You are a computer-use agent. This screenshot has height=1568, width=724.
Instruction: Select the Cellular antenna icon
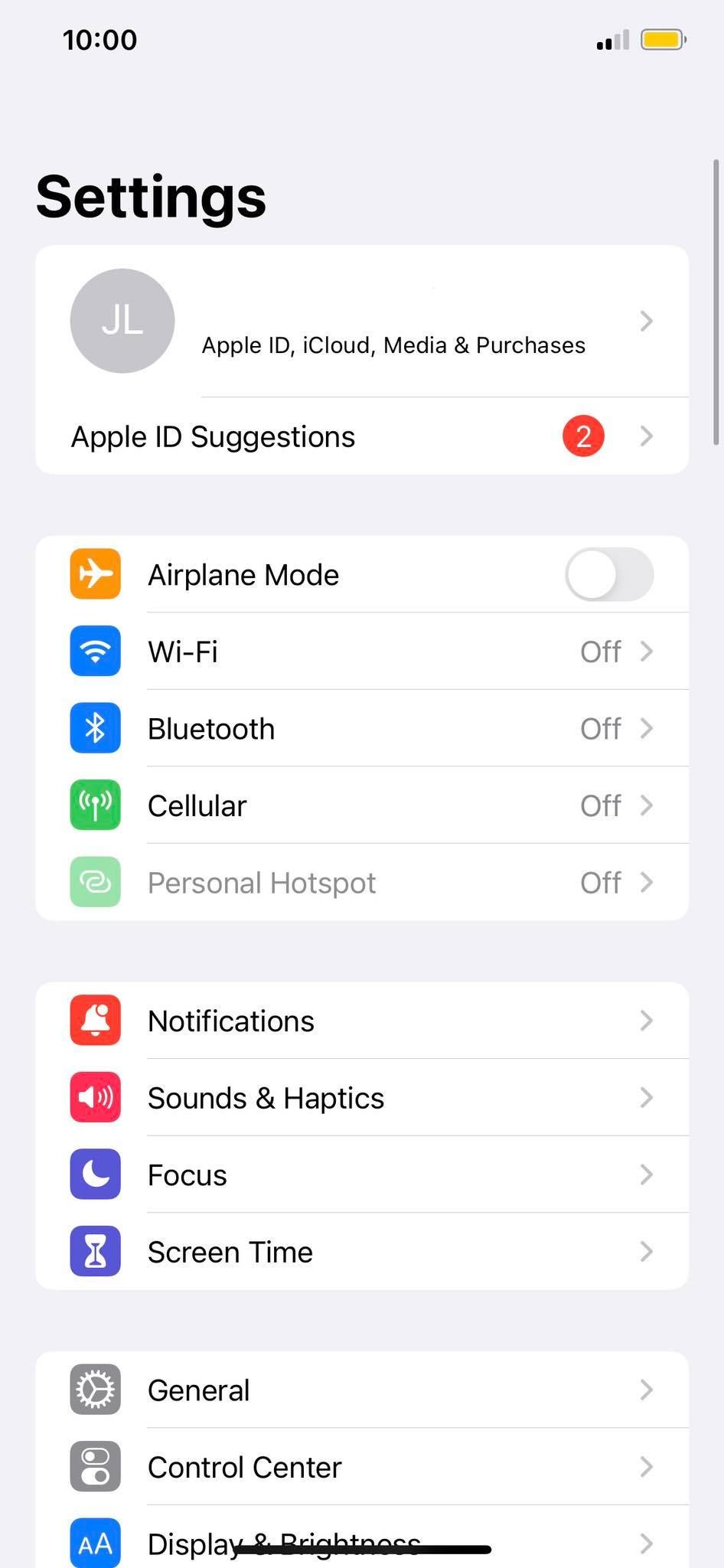(x=95, y=805)
